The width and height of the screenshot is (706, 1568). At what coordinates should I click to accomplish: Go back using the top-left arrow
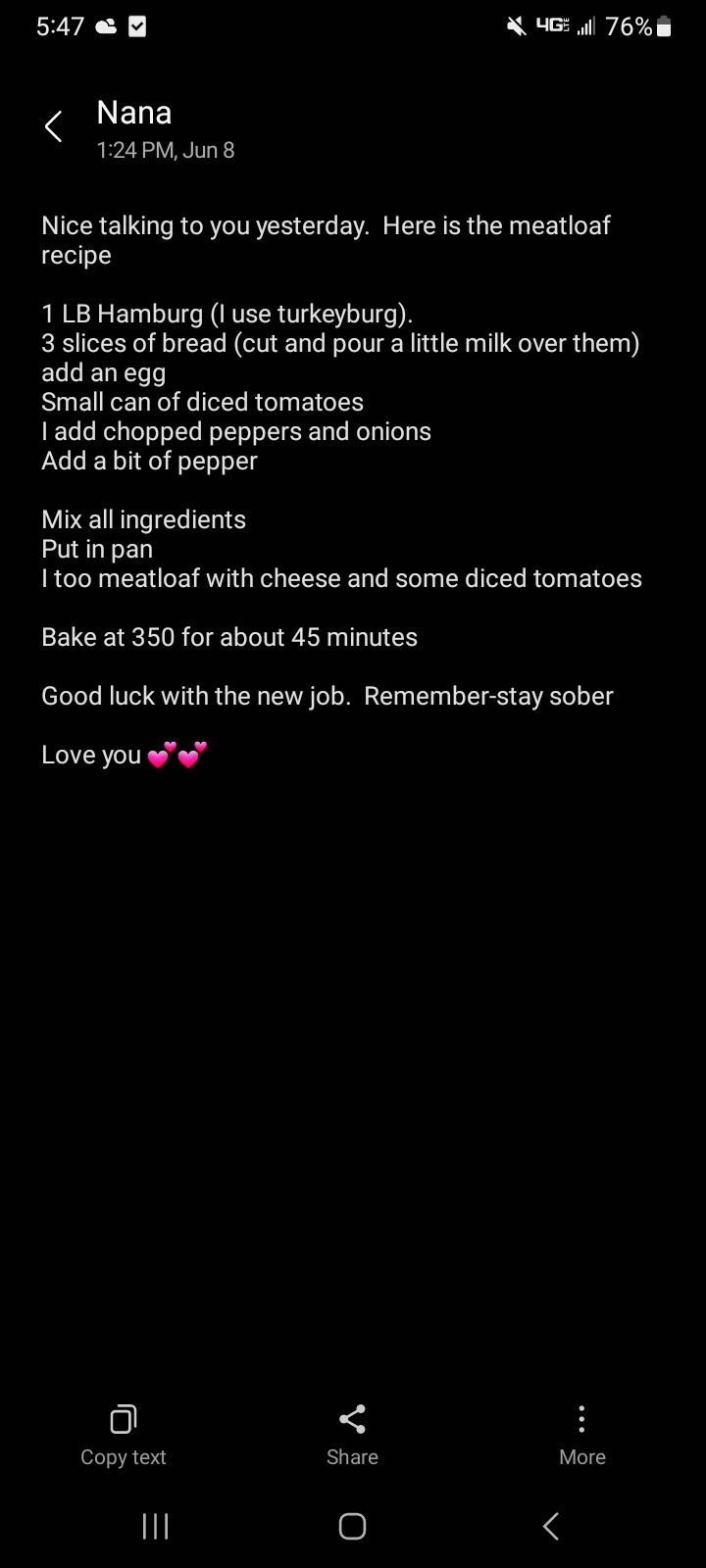54,126
